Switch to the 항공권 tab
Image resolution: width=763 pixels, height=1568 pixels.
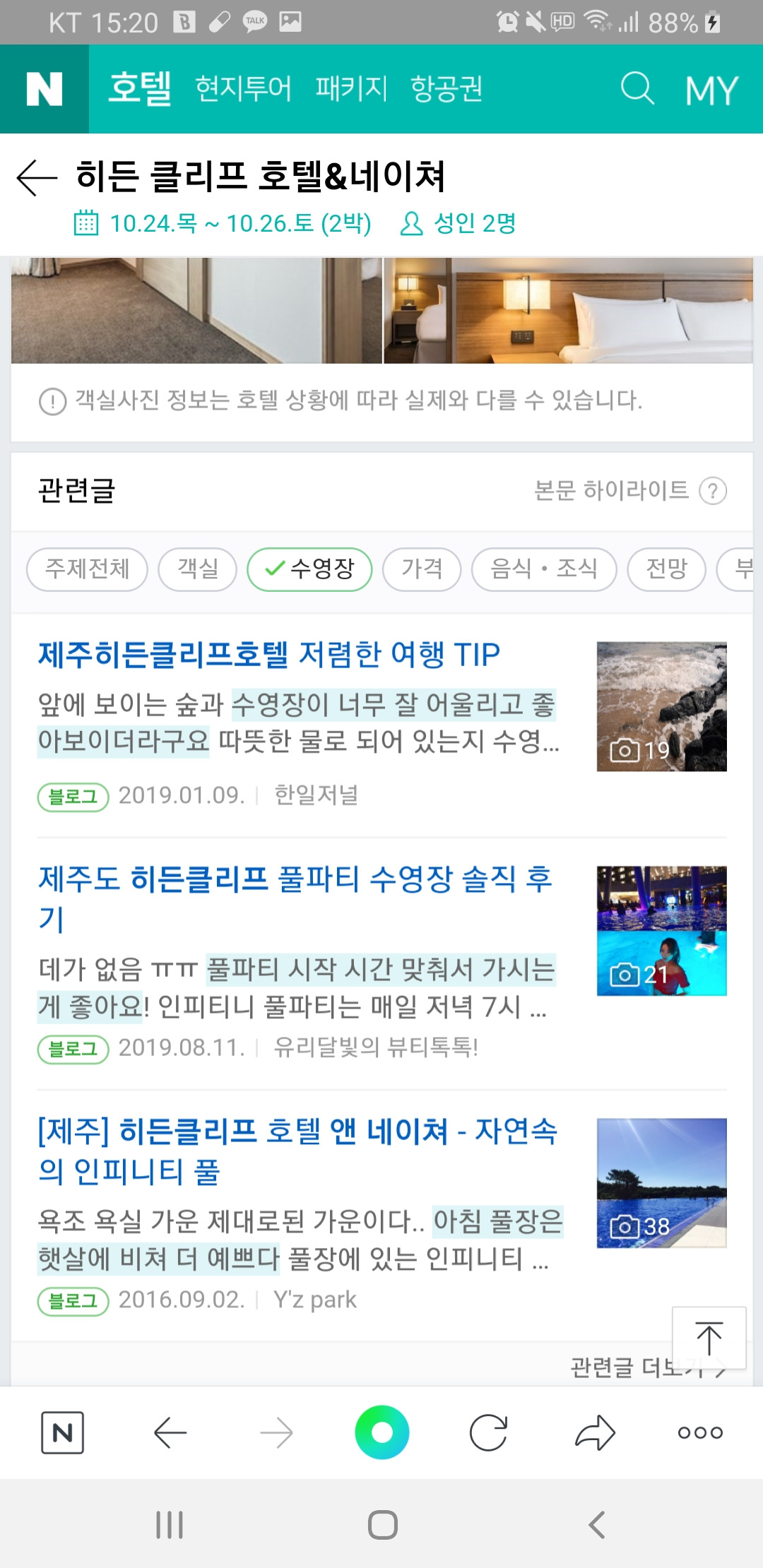click(x=446, y=88)
